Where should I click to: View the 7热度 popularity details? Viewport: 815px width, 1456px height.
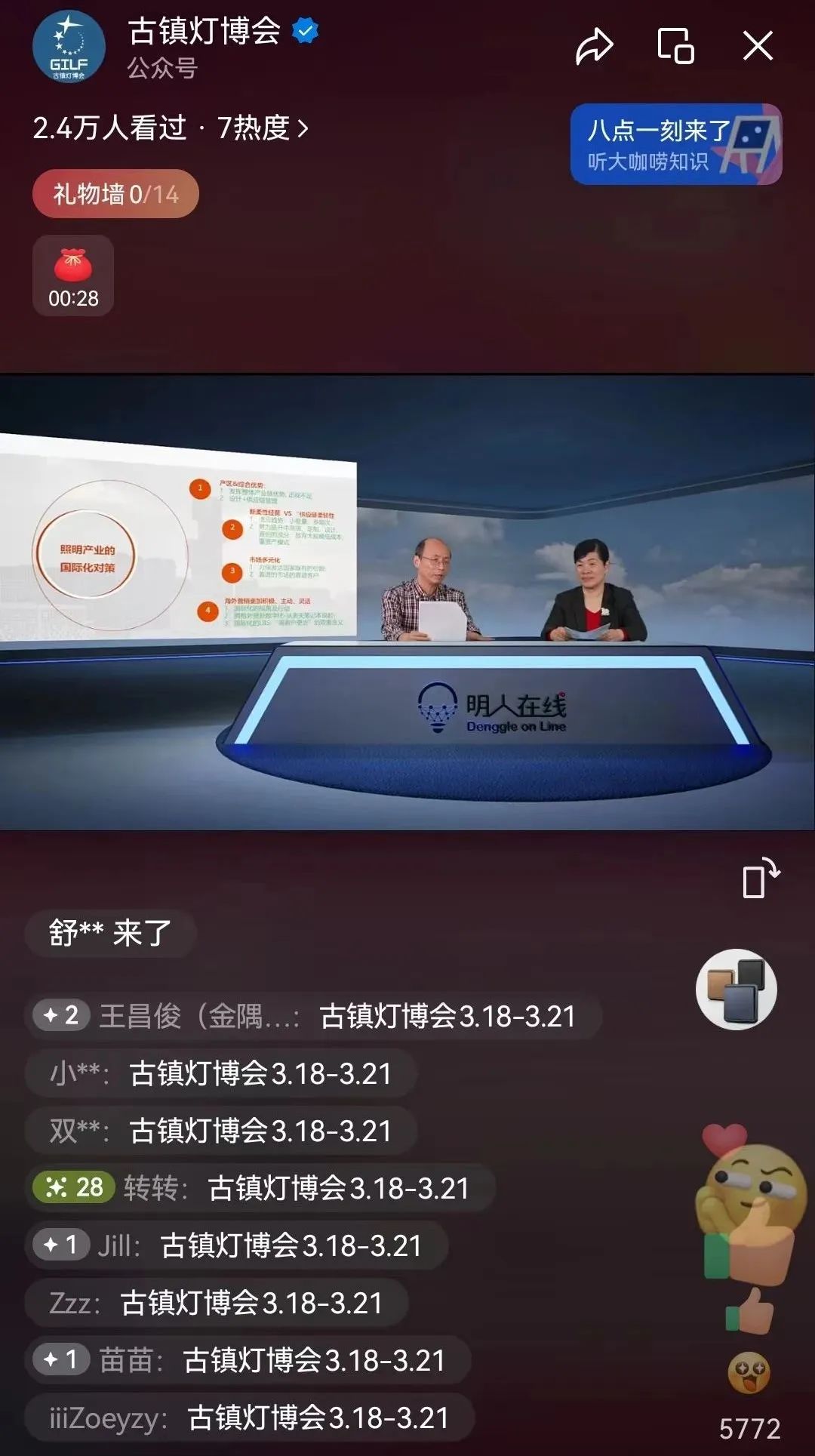[262, 128]
